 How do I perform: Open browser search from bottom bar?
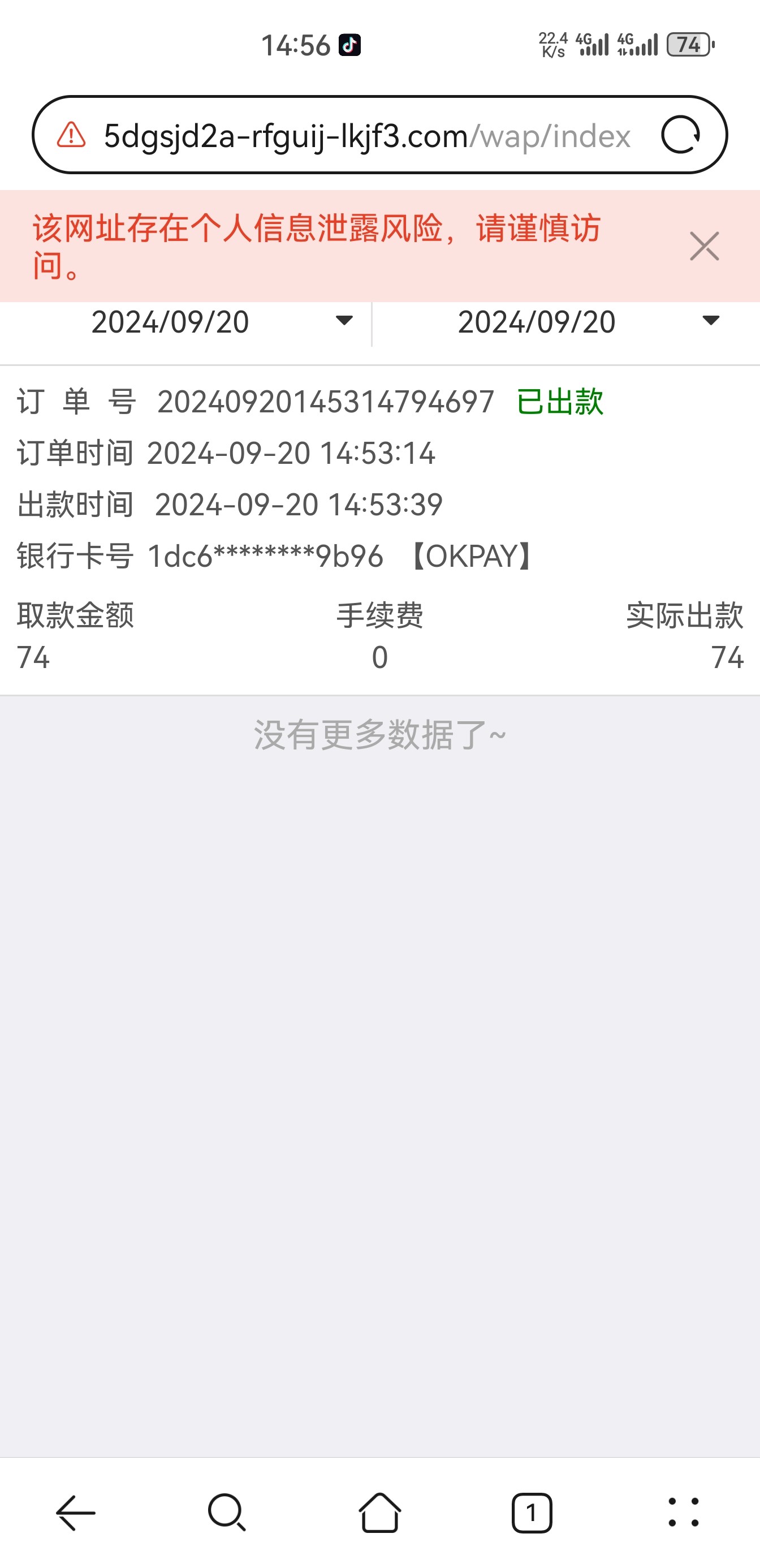pyautogui.click(x=227, y=1513)
